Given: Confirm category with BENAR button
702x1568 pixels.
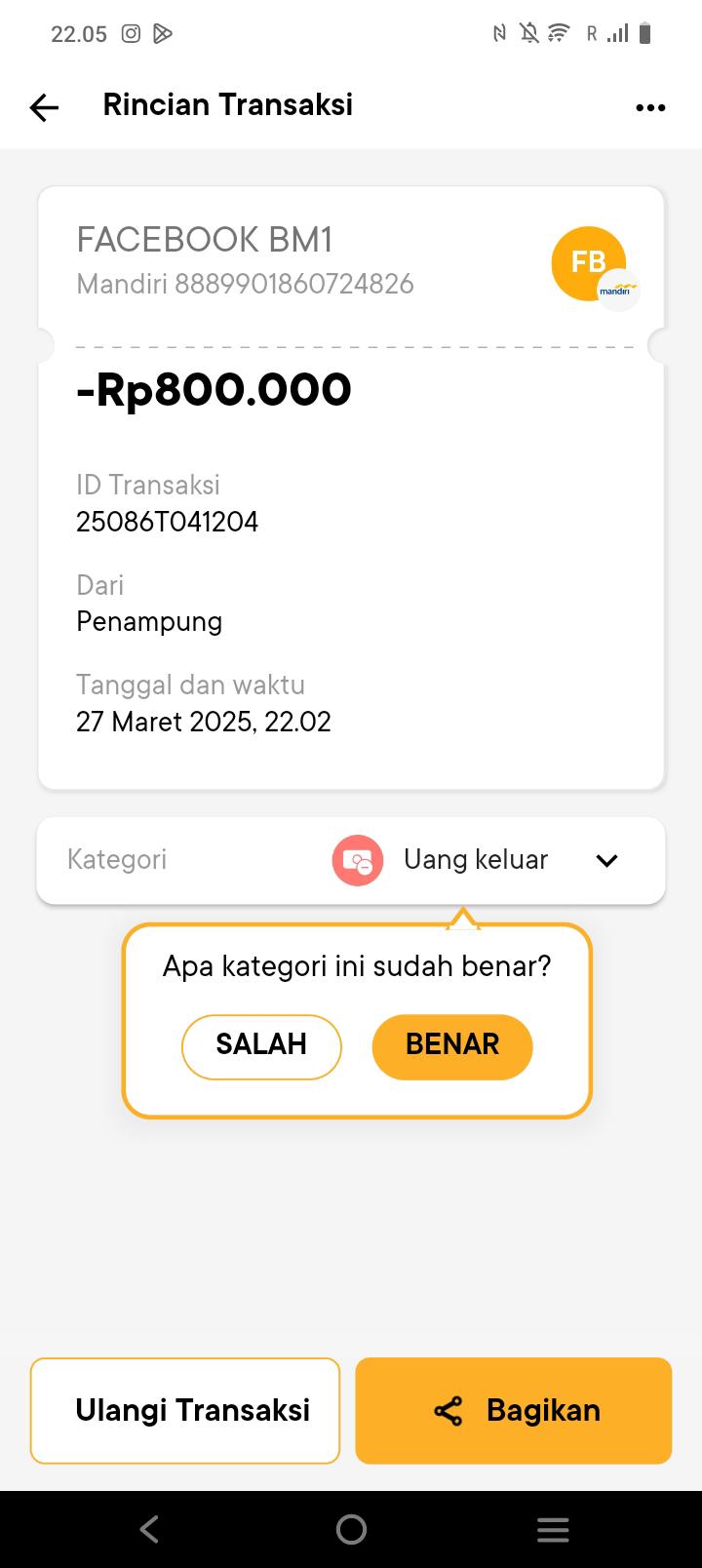Looking at the screenshot, I should coord(452,1046).
